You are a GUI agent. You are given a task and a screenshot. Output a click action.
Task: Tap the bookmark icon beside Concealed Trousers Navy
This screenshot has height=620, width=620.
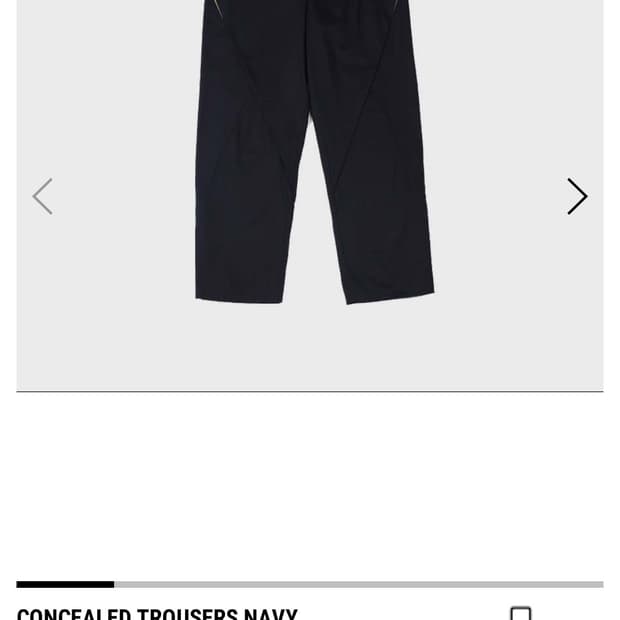pyautogui.click(x=520, y=613)
